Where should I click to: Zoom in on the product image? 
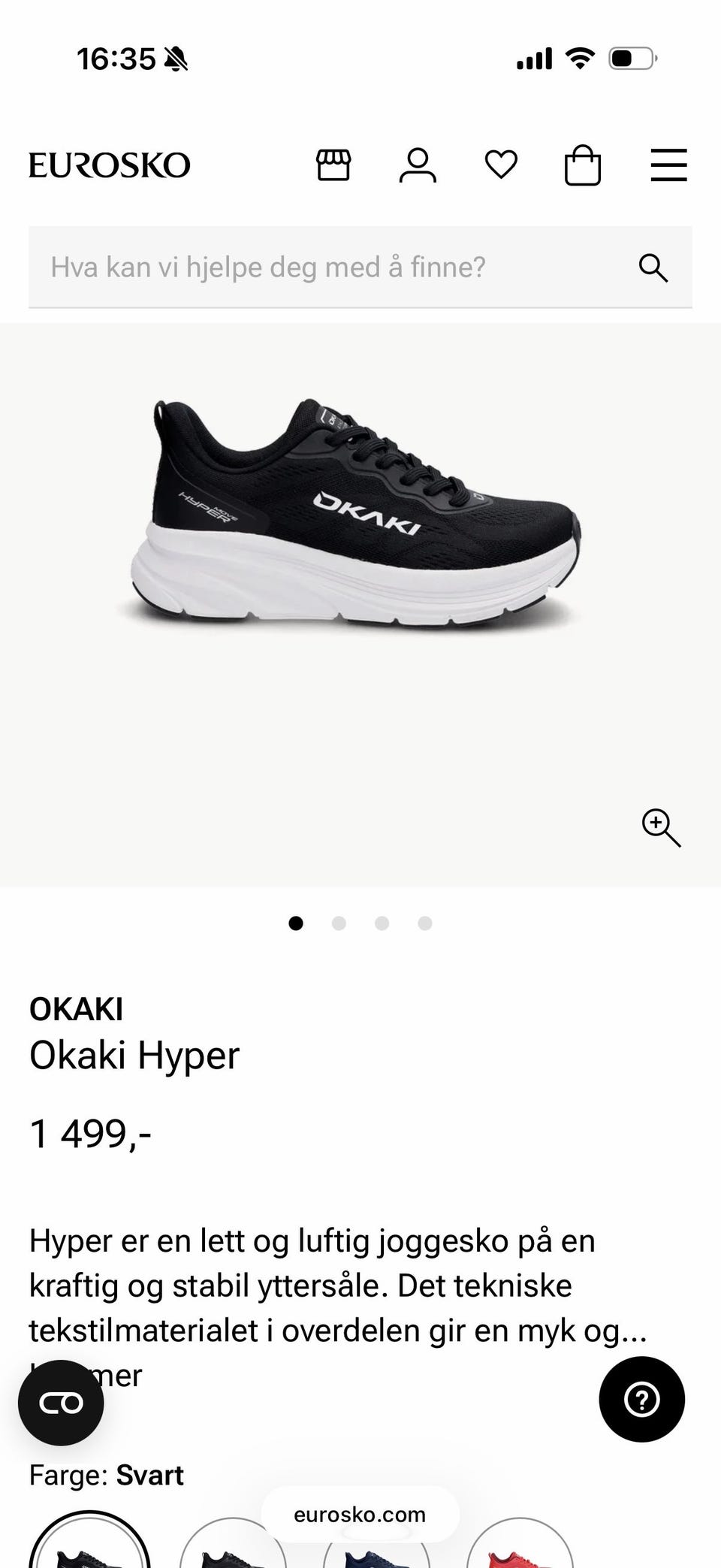click(661, 828)
